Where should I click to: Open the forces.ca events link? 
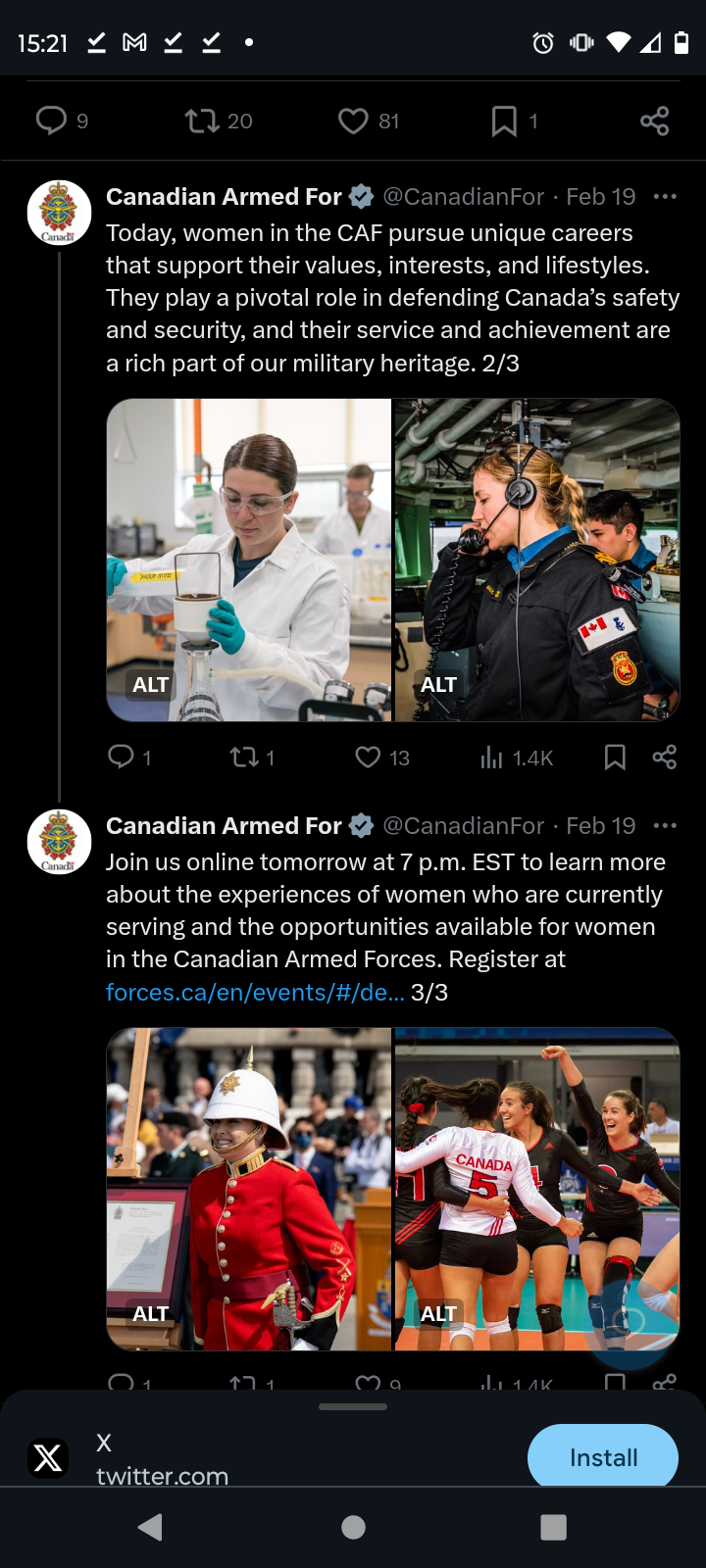[255, 993]
